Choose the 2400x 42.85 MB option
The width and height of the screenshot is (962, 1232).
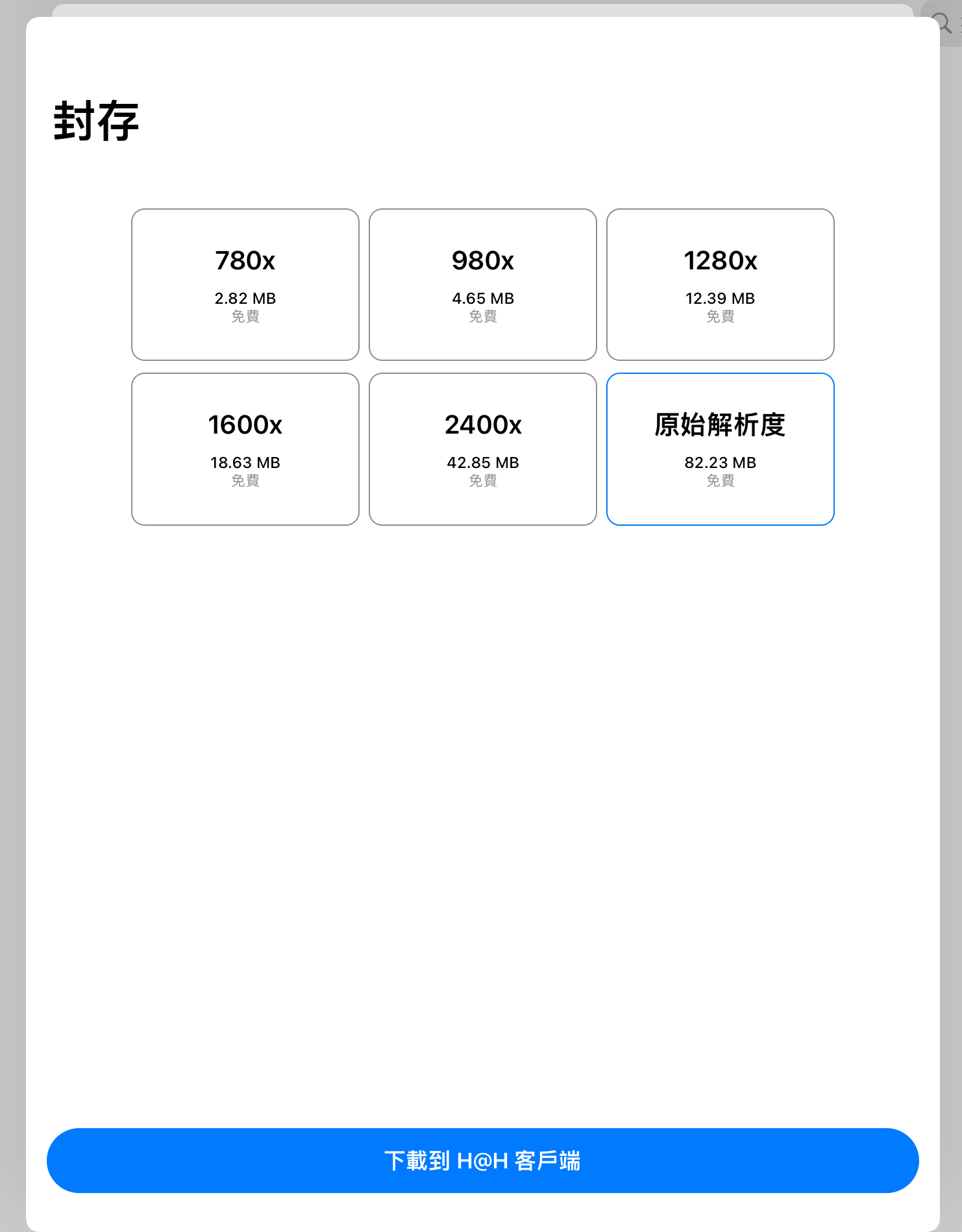(483, 449)
